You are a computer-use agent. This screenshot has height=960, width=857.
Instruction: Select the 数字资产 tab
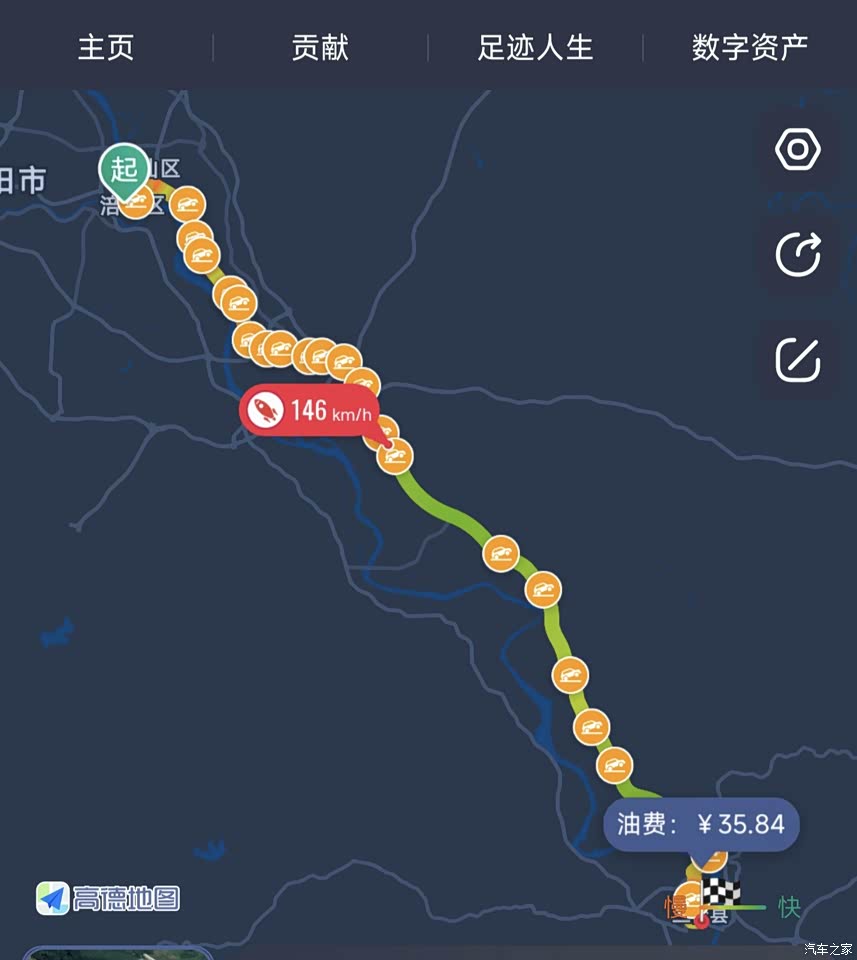[750, 47]
